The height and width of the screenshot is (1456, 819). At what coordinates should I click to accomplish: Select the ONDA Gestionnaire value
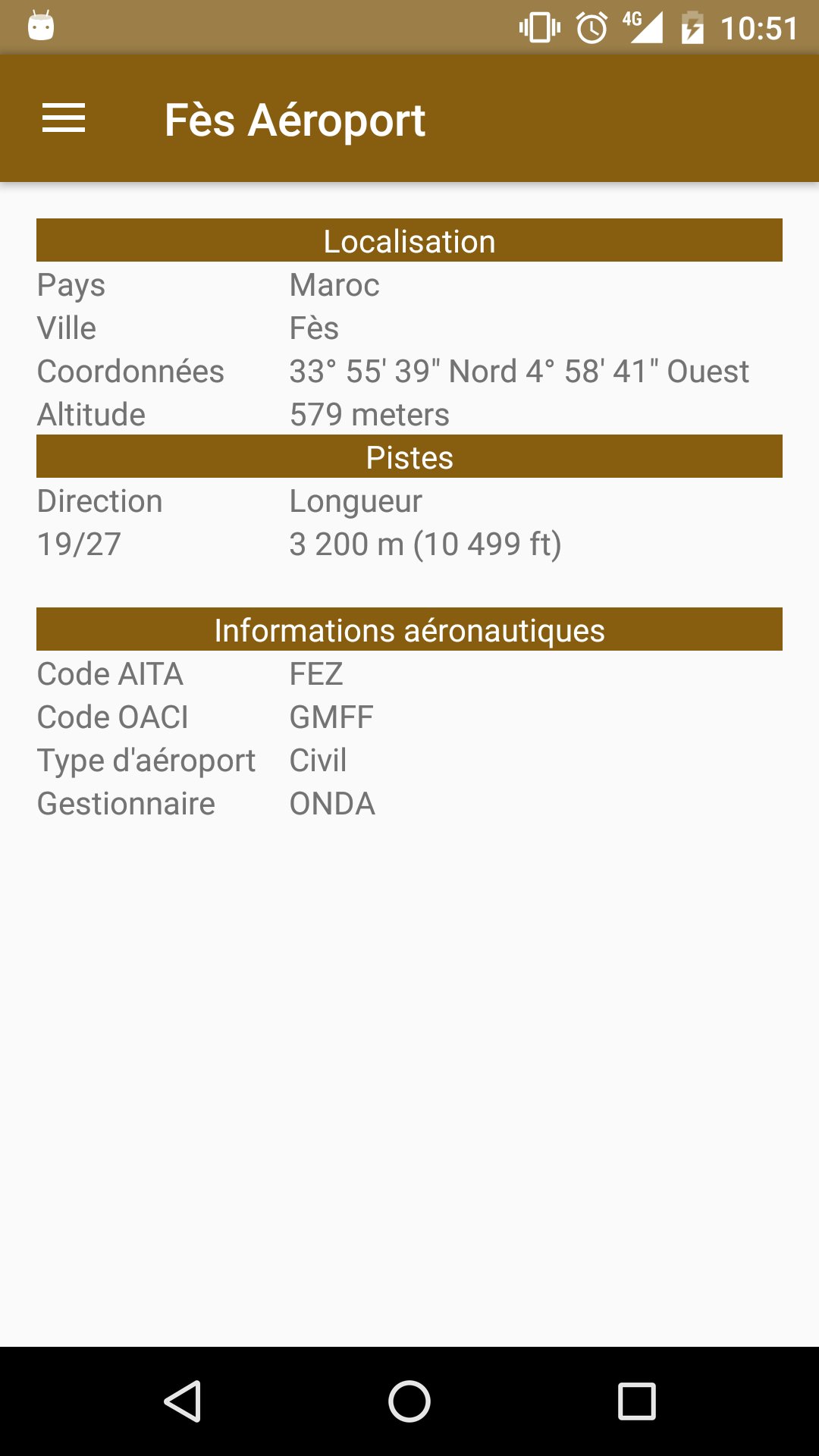pyautogui.click(x=331, y=803)
